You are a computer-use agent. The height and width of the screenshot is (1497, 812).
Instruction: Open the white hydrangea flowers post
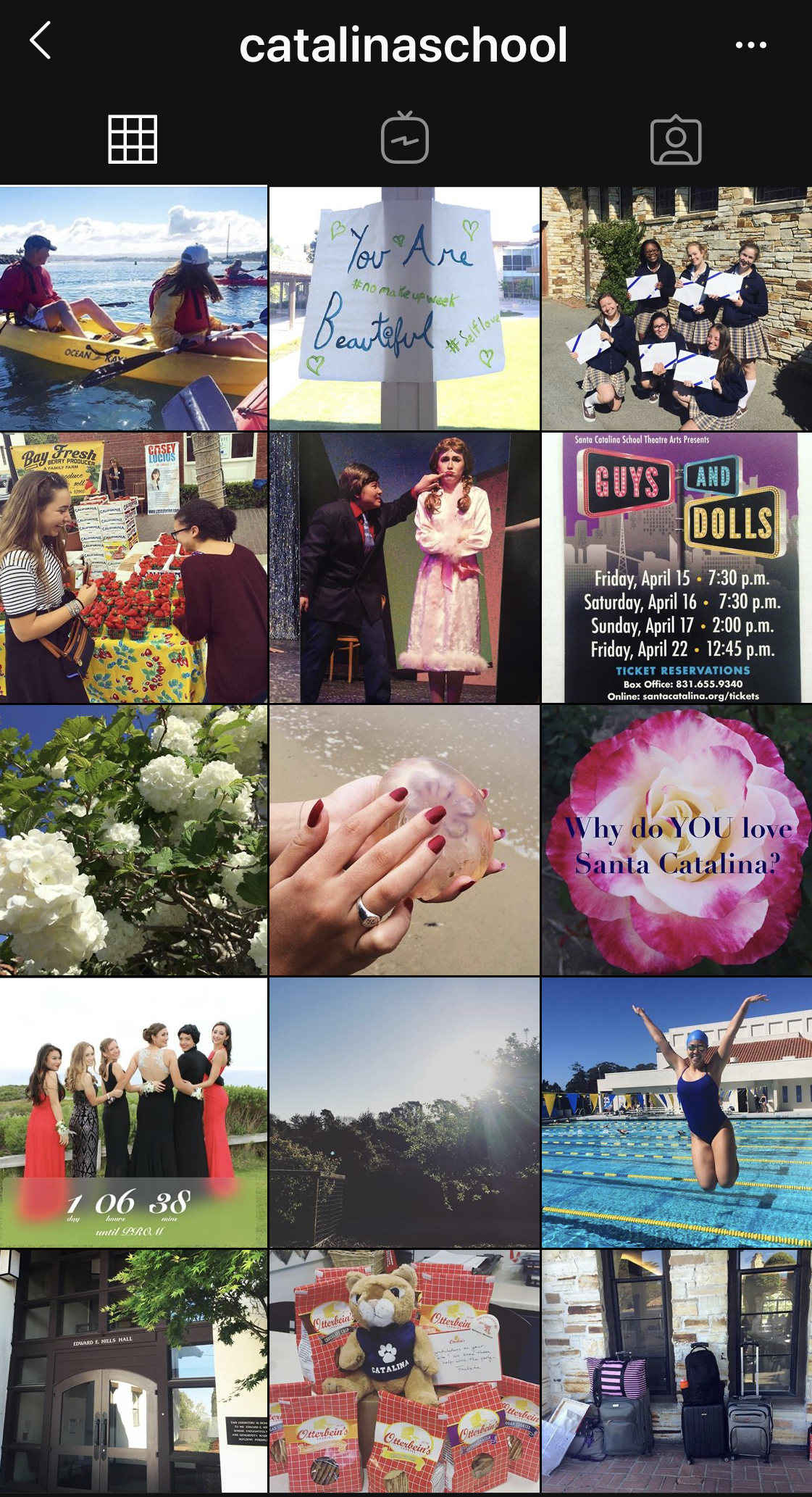click(x=133, y=840)
